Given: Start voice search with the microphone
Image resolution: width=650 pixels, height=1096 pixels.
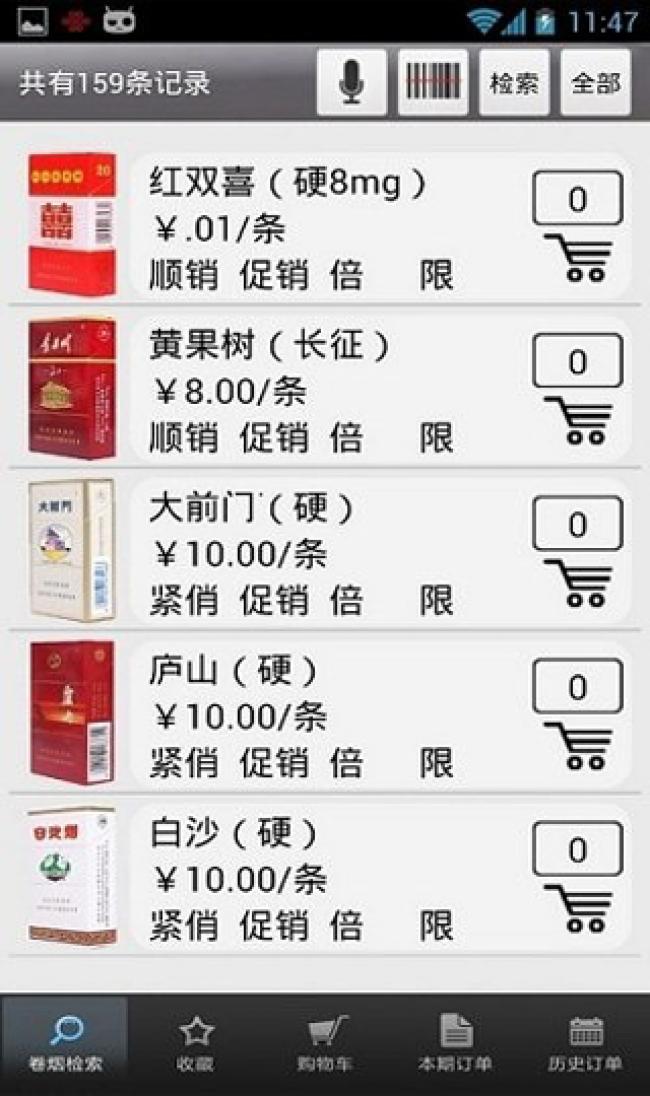Looking at the screenshot, I should pos(351,82).
